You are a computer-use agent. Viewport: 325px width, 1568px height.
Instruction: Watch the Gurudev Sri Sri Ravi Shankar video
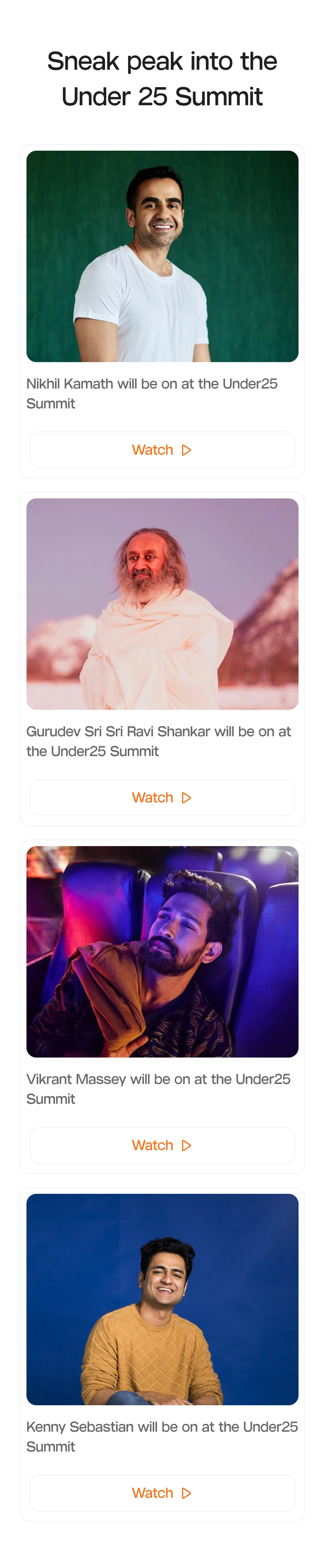[x=162, y=797]
